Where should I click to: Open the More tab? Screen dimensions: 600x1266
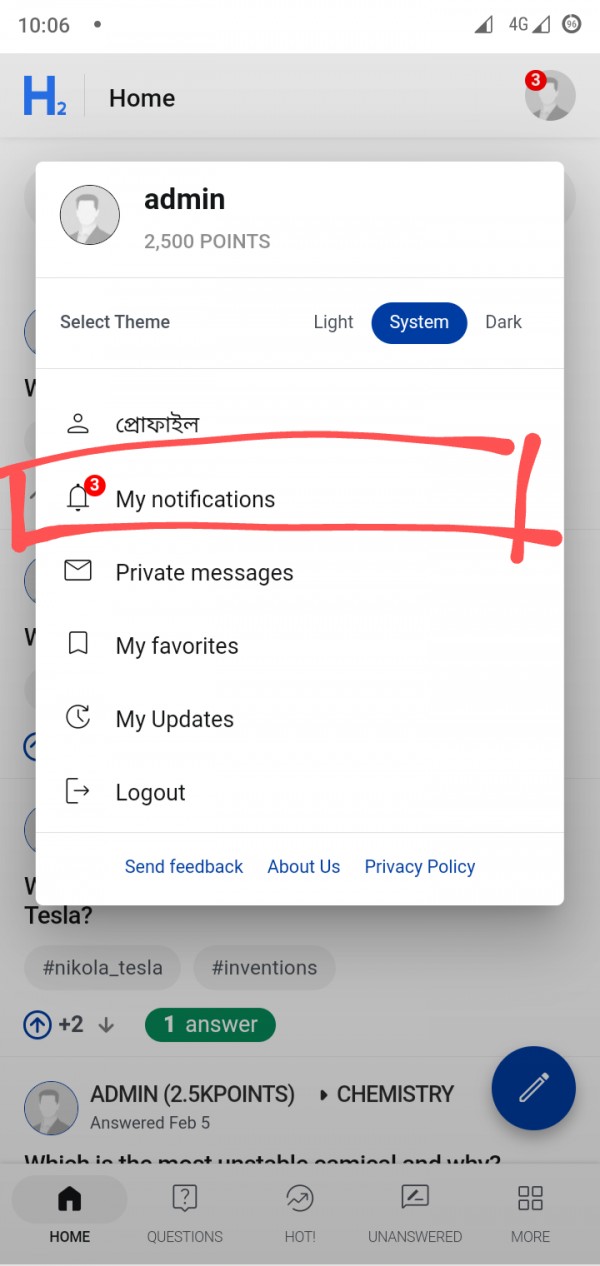[530, 1213]
